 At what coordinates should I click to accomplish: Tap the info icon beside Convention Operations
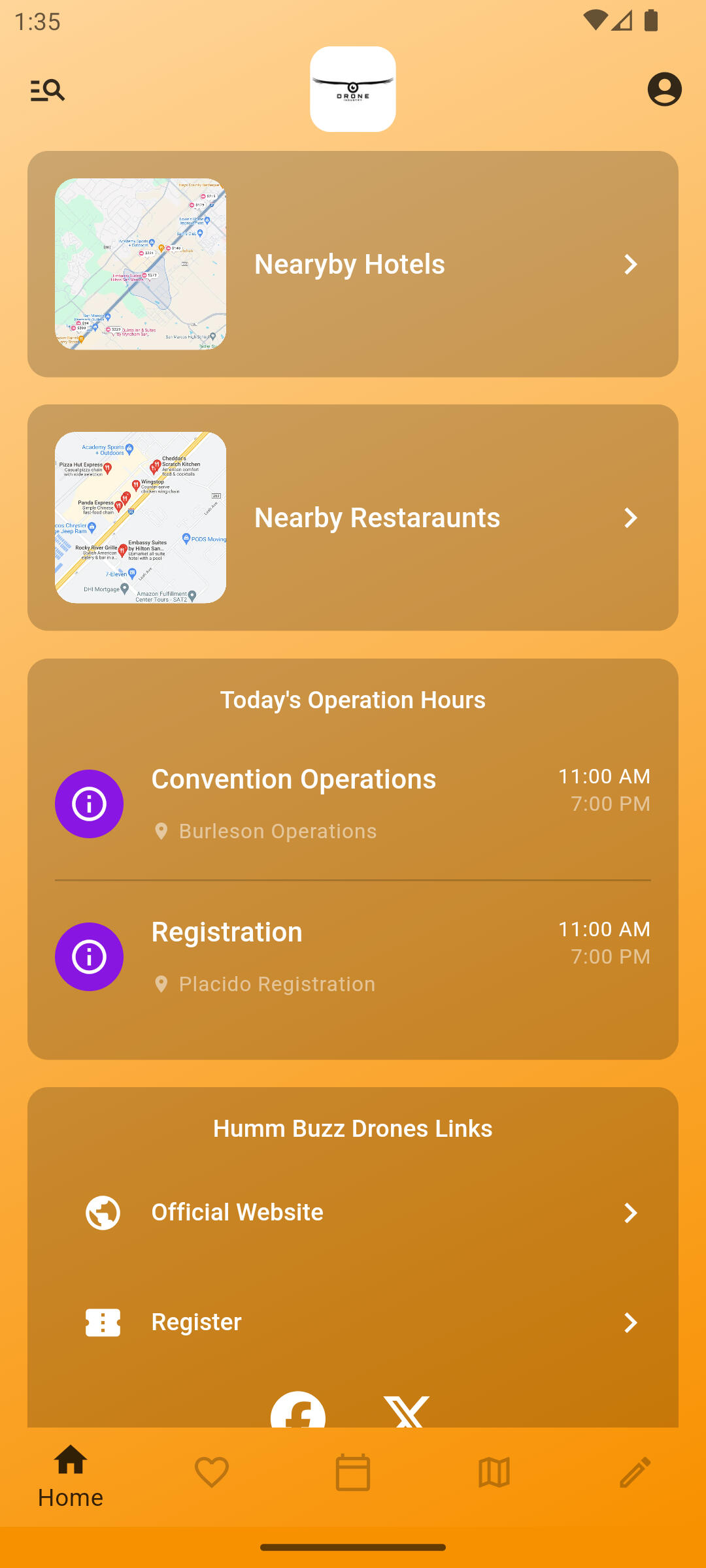point(90,804)
